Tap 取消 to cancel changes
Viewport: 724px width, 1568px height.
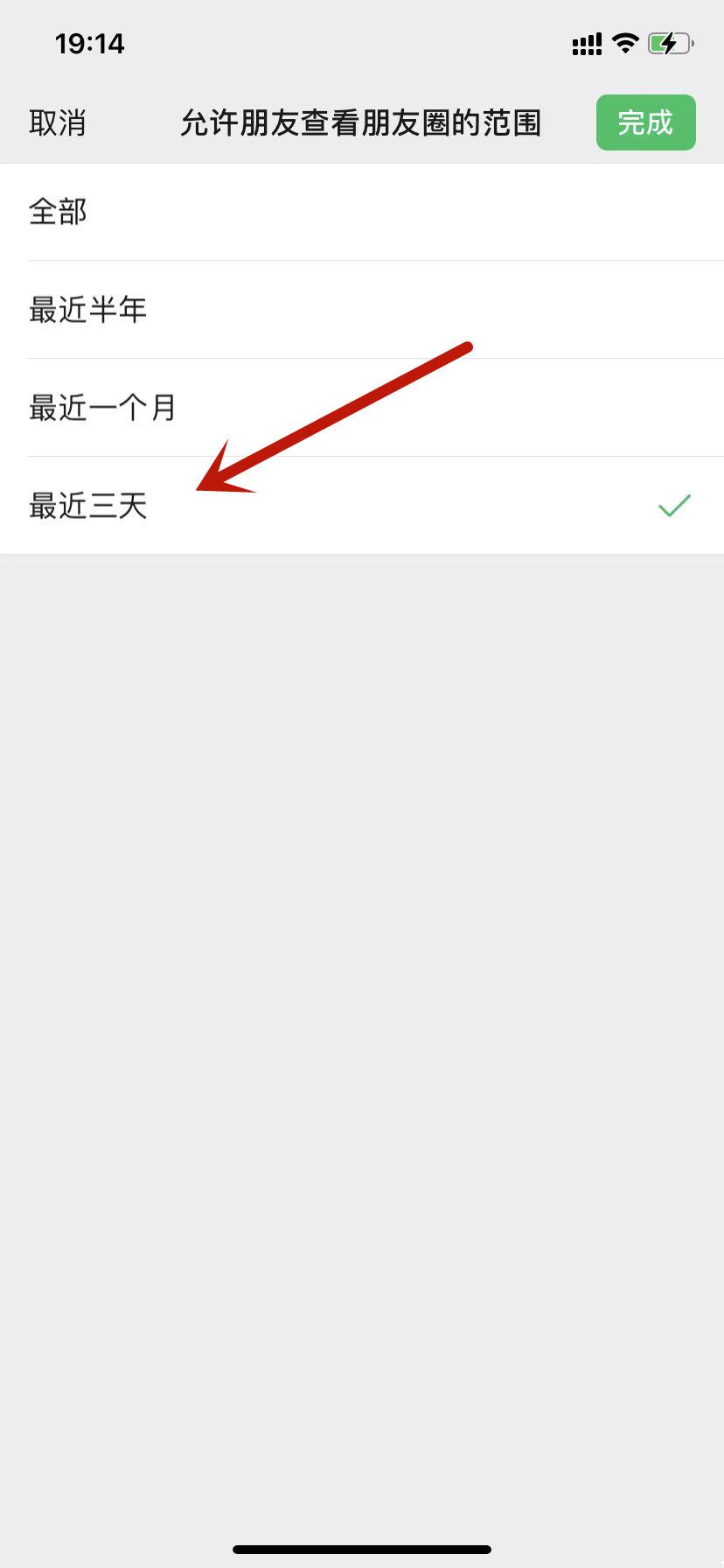tap(58, 122)
